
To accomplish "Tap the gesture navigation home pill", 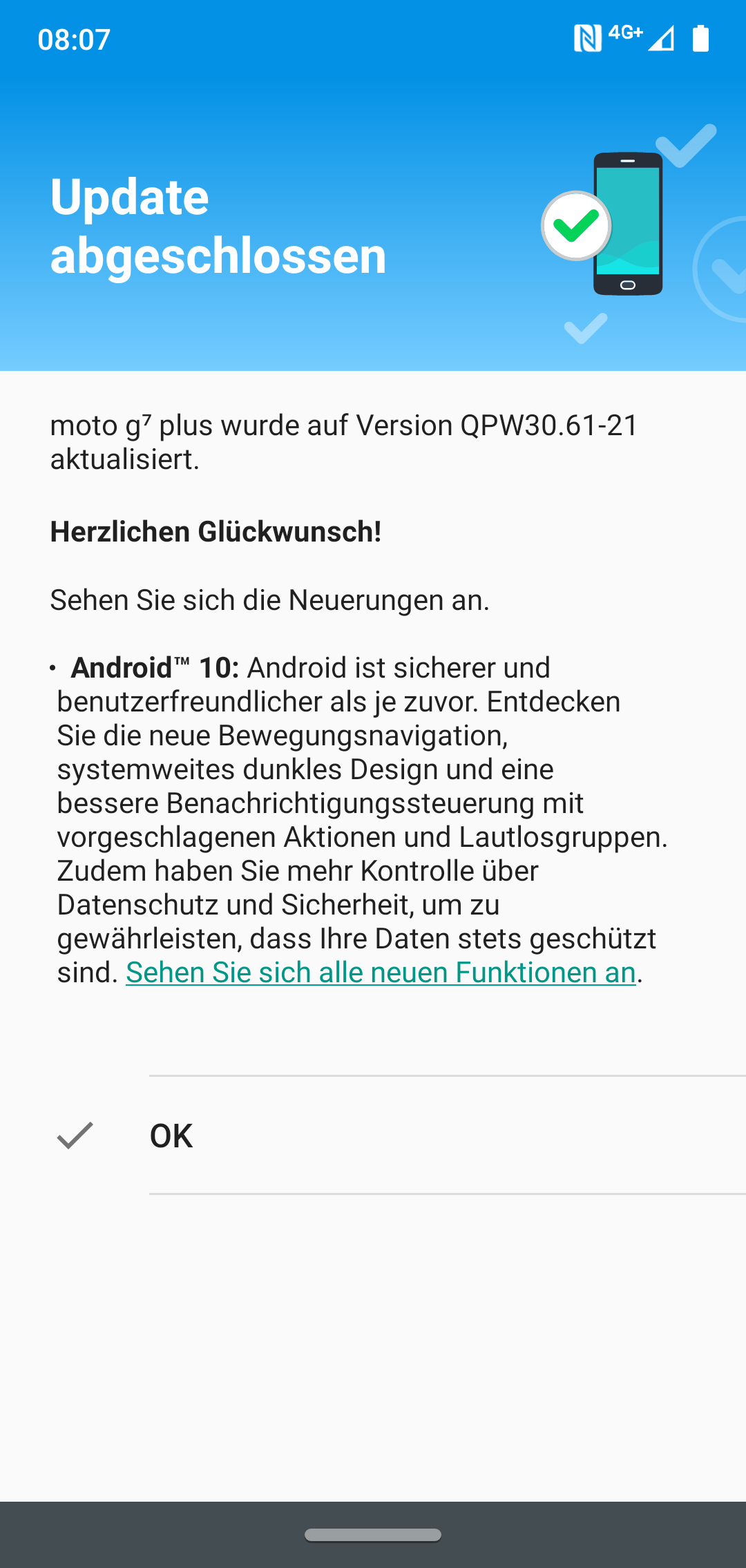I will pos(373,1535).
